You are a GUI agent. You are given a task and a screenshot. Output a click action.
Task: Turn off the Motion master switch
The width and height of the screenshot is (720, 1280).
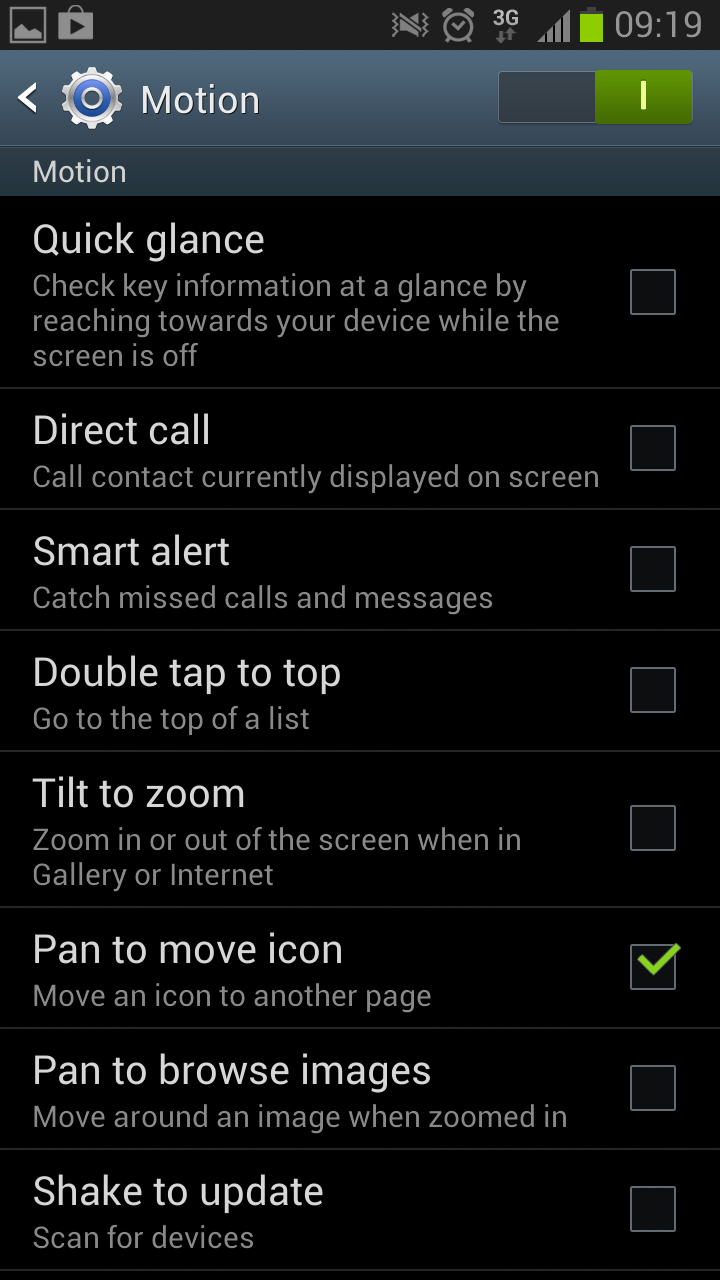595,97
